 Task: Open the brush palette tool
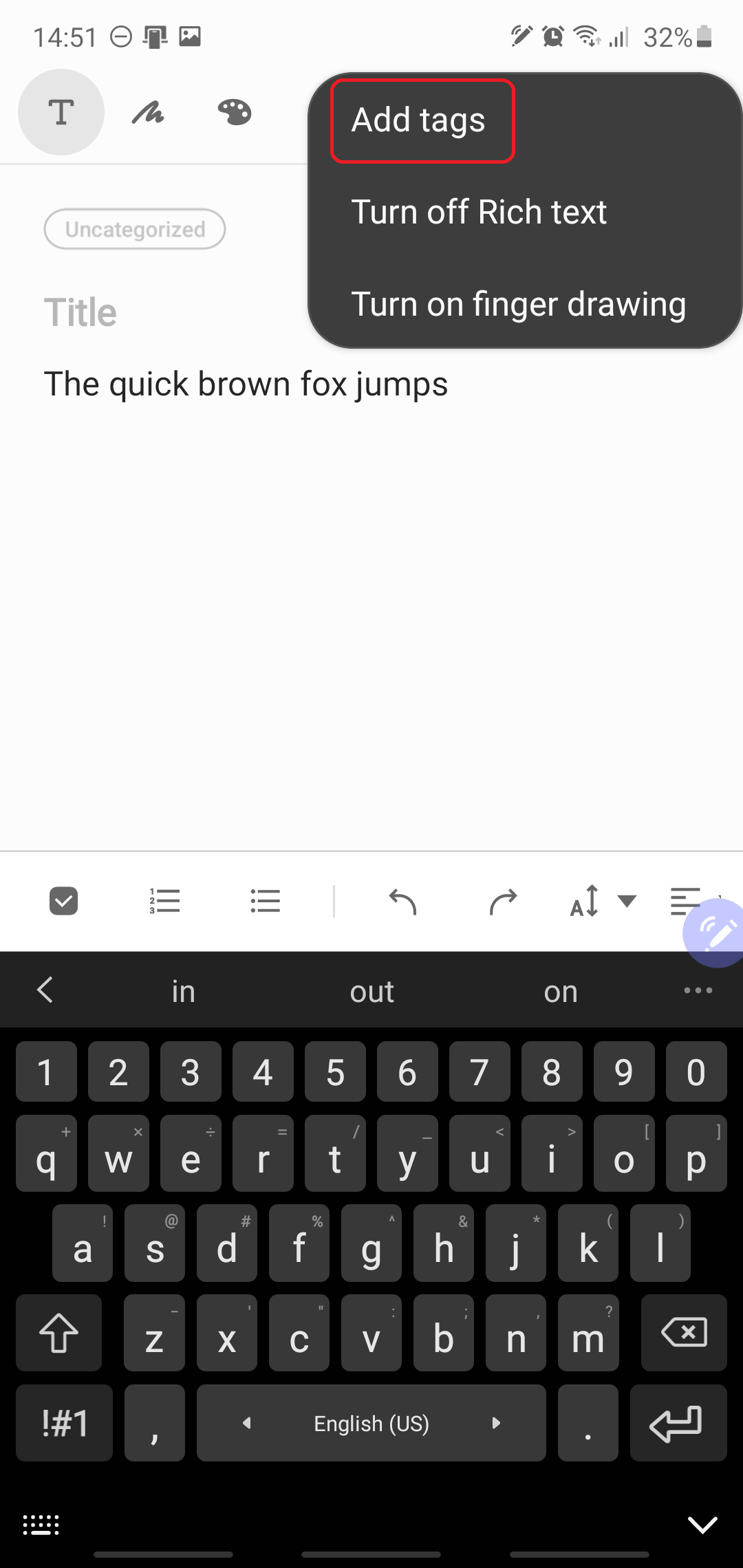(235, 112)
